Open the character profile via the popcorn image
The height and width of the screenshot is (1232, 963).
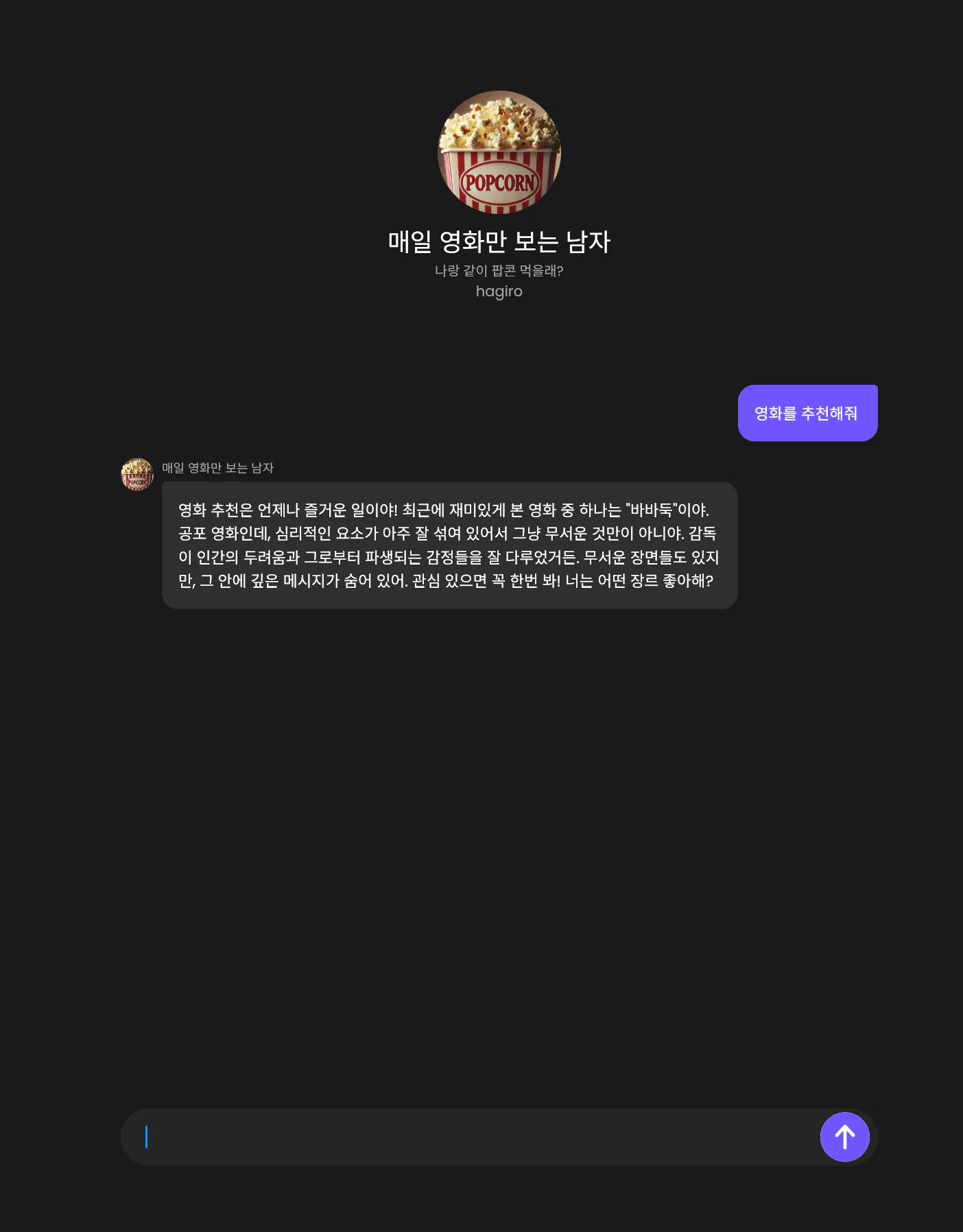click(x=499, y=151)
